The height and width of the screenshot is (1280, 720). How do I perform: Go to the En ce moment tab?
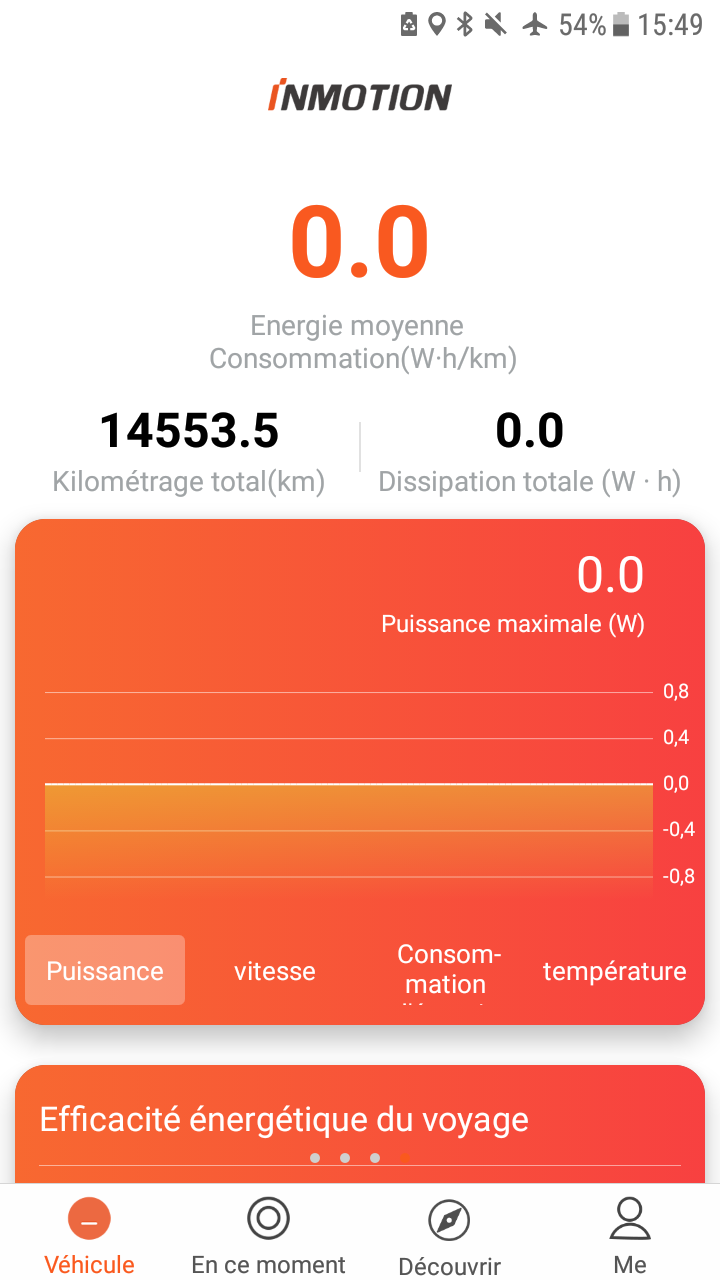tap(269, 1235)
